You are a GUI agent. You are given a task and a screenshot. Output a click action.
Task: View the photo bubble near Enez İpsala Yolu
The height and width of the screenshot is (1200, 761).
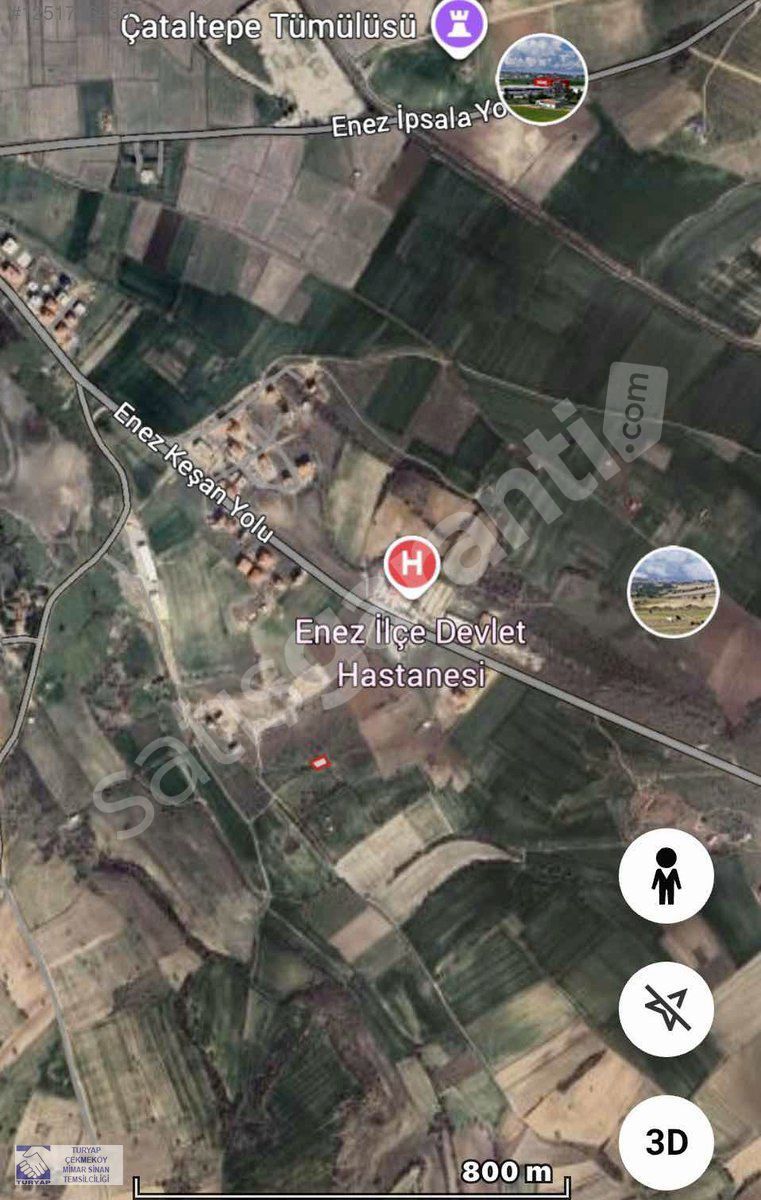(x=542, y=78)
